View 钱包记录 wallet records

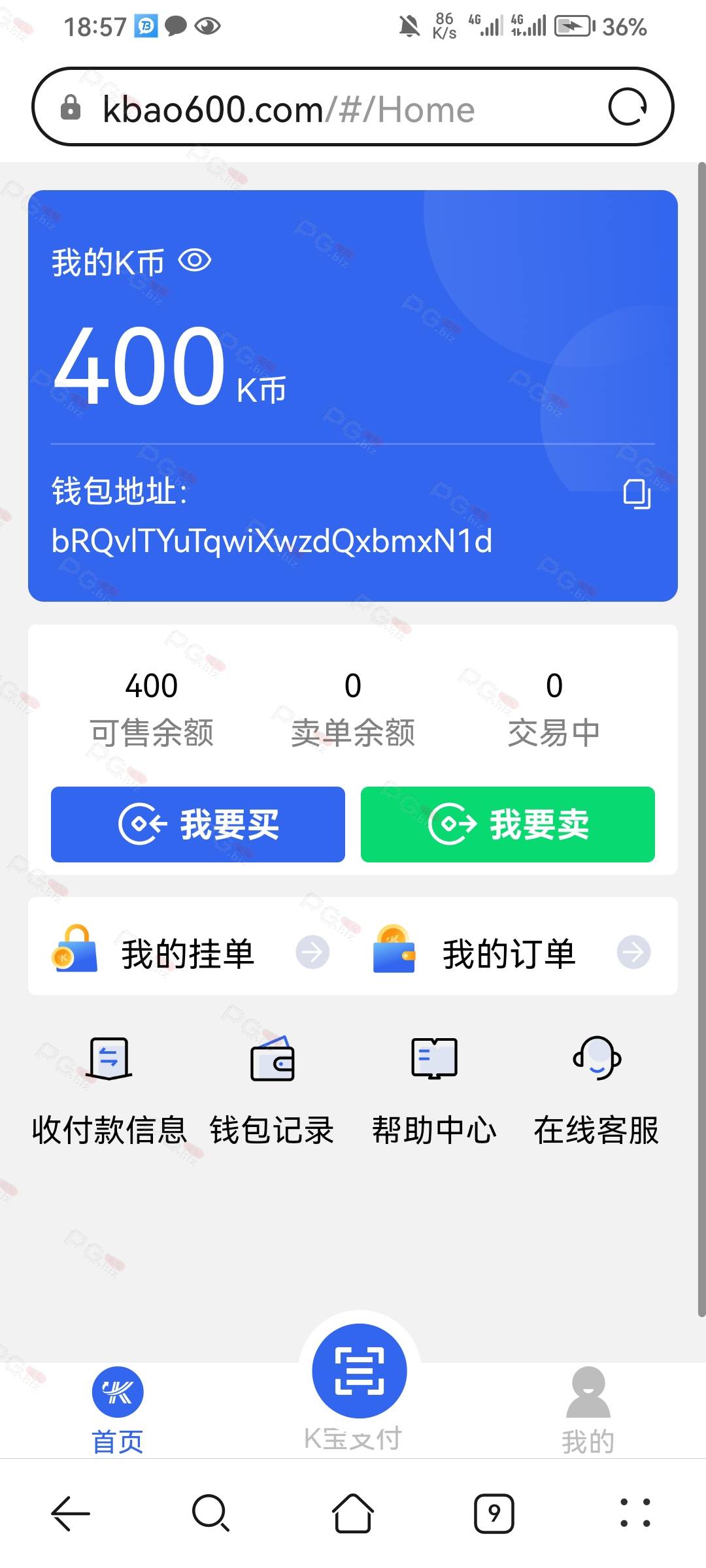272,1091
